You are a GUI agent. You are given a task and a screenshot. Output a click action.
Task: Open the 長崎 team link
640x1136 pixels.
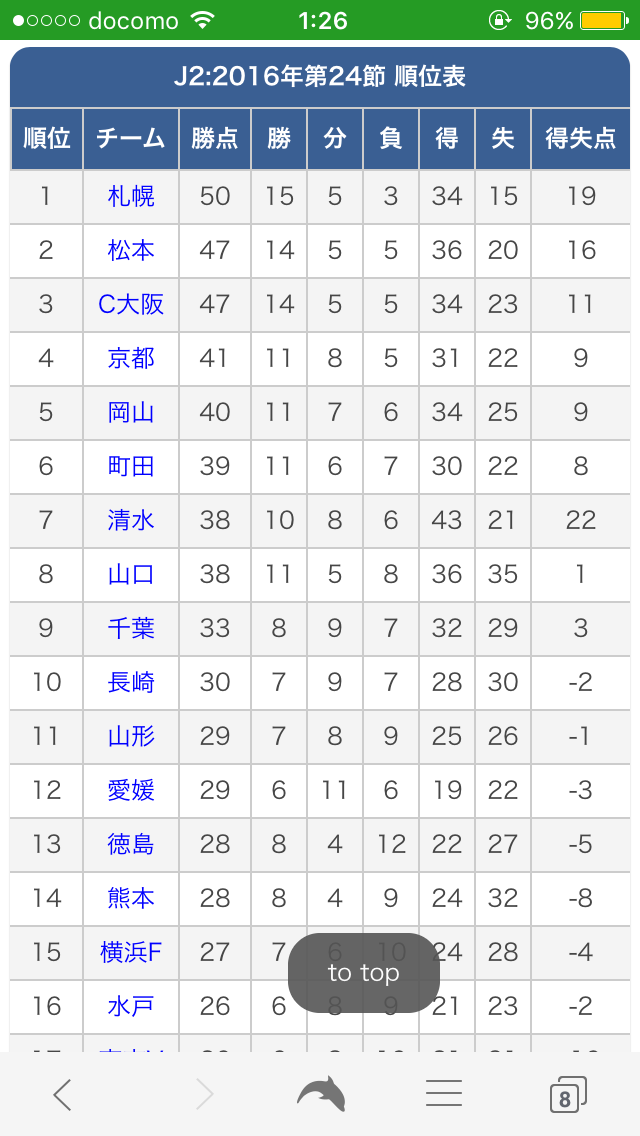[x=131, y=682]
